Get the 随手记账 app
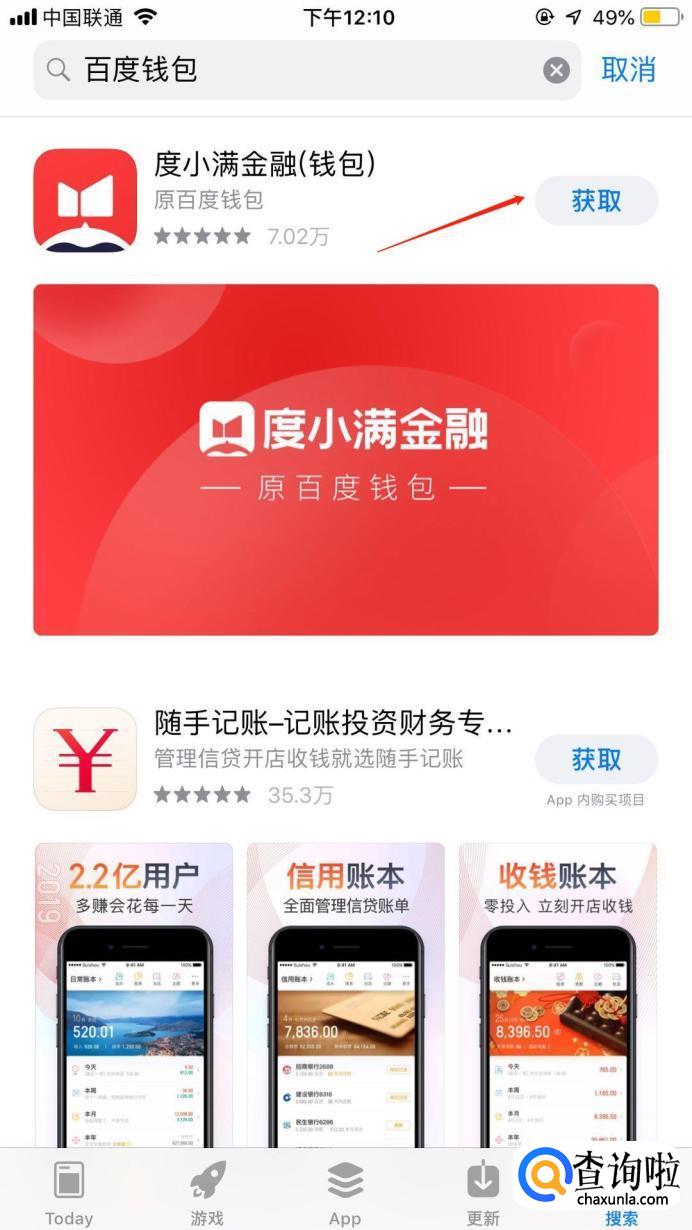692x1230 pixels. click(x=596, y=760)
